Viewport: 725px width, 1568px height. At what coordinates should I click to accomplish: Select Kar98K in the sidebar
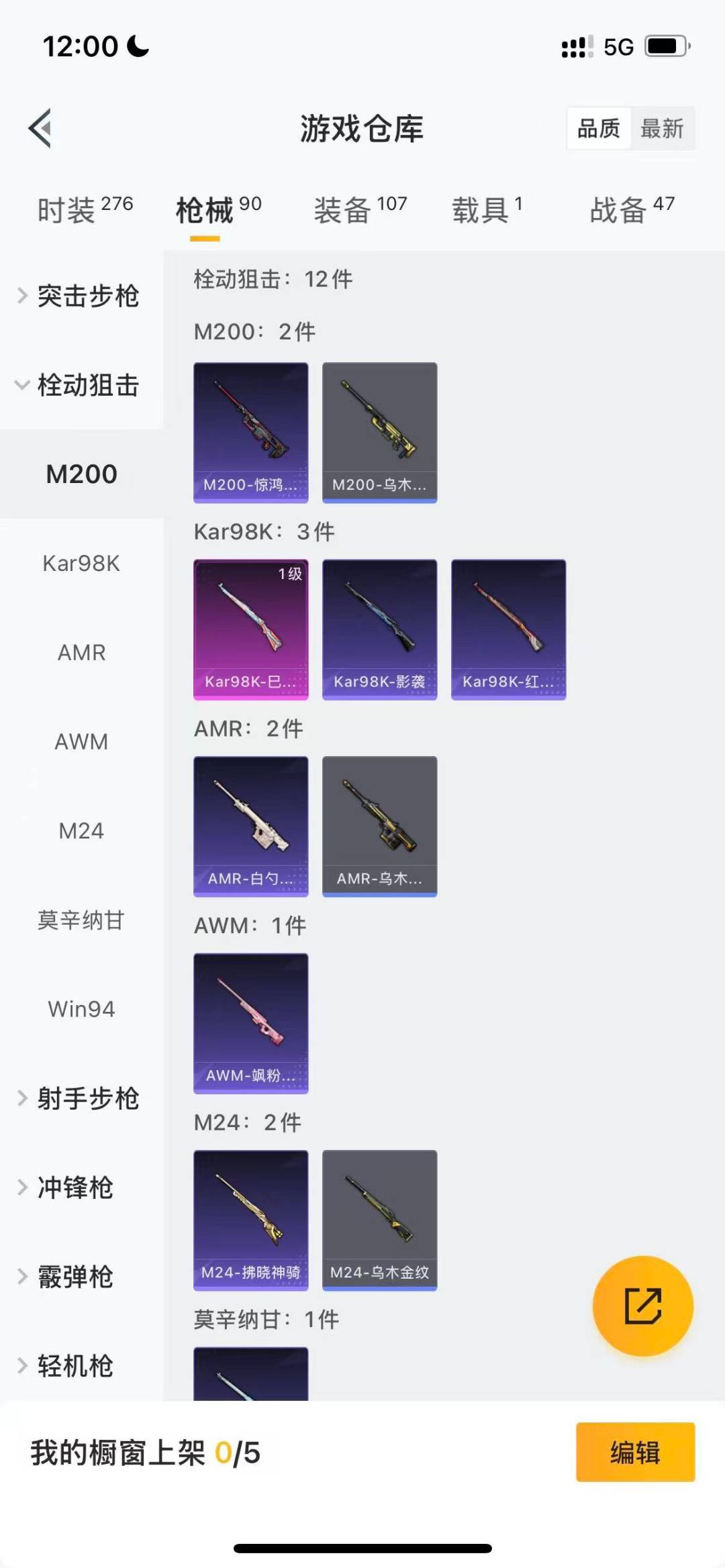click(82, 564)
